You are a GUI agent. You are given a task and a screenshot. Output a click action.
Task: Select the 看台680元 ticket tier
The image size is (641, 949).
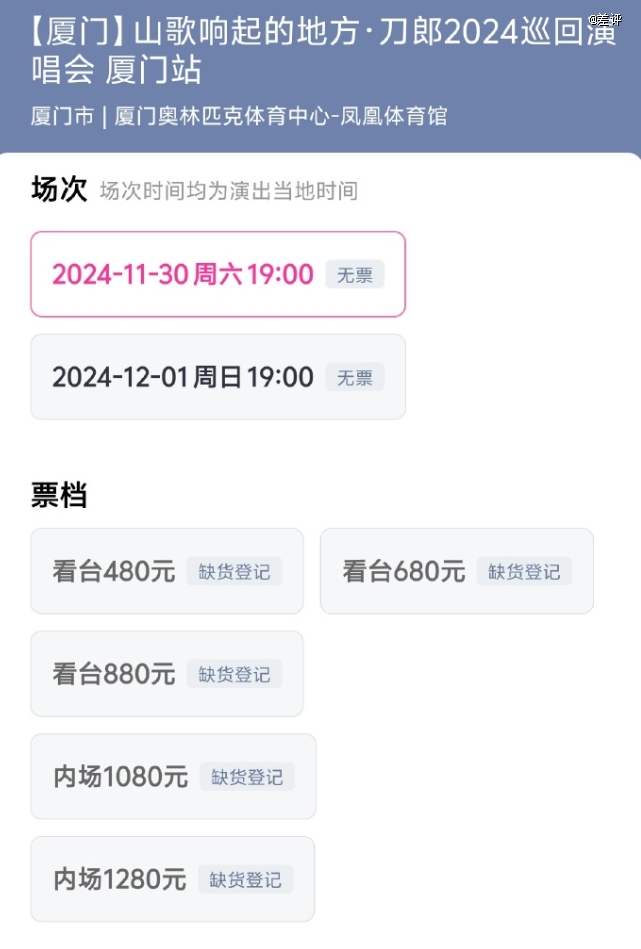456,571
